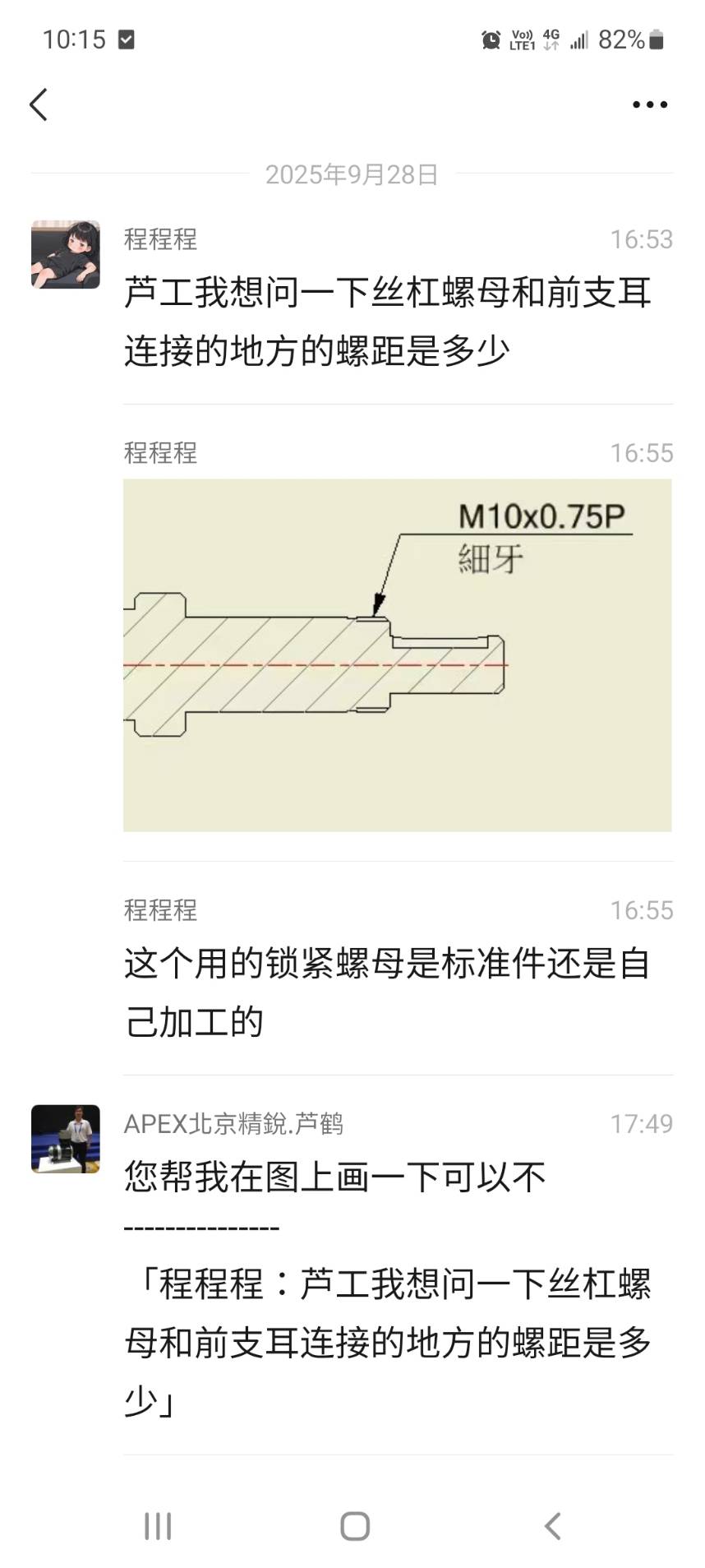
Task: Open the three-dot overflow menu
Action: coord(649,104)
